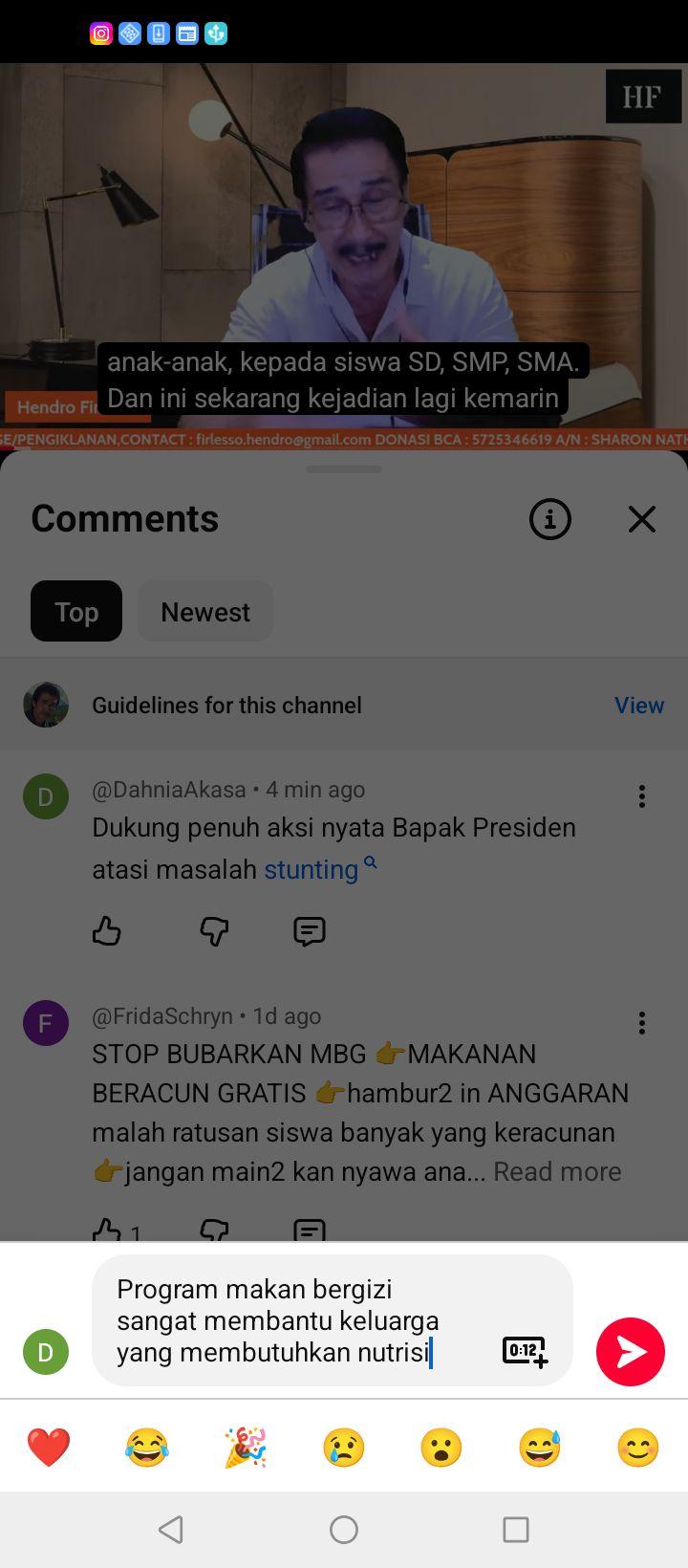The image size is (688, 1568).
Task: Open the comments info icon
Action: pyautogui.click(x=550, y=519)
